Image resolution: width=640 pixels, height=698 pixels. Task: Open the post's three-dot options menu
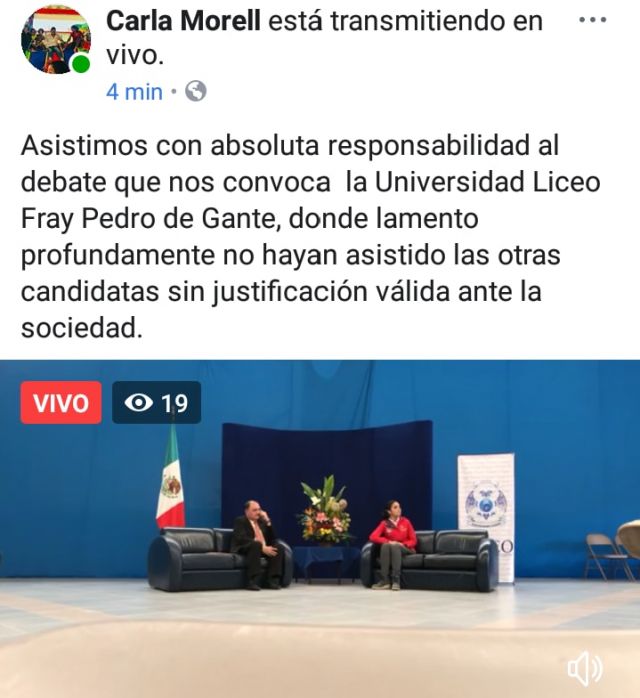[592, 20]
